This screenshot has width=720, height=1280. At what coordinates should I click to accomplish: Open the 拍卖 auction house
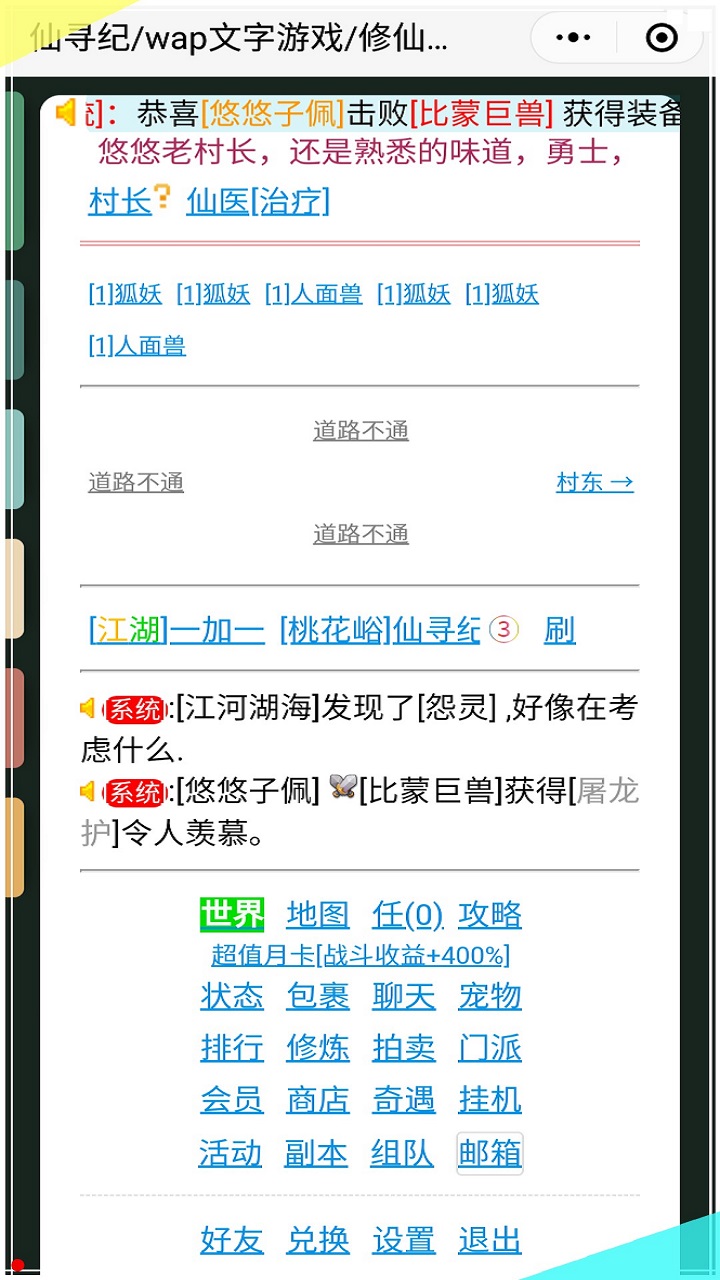[x=404, y=1048]
